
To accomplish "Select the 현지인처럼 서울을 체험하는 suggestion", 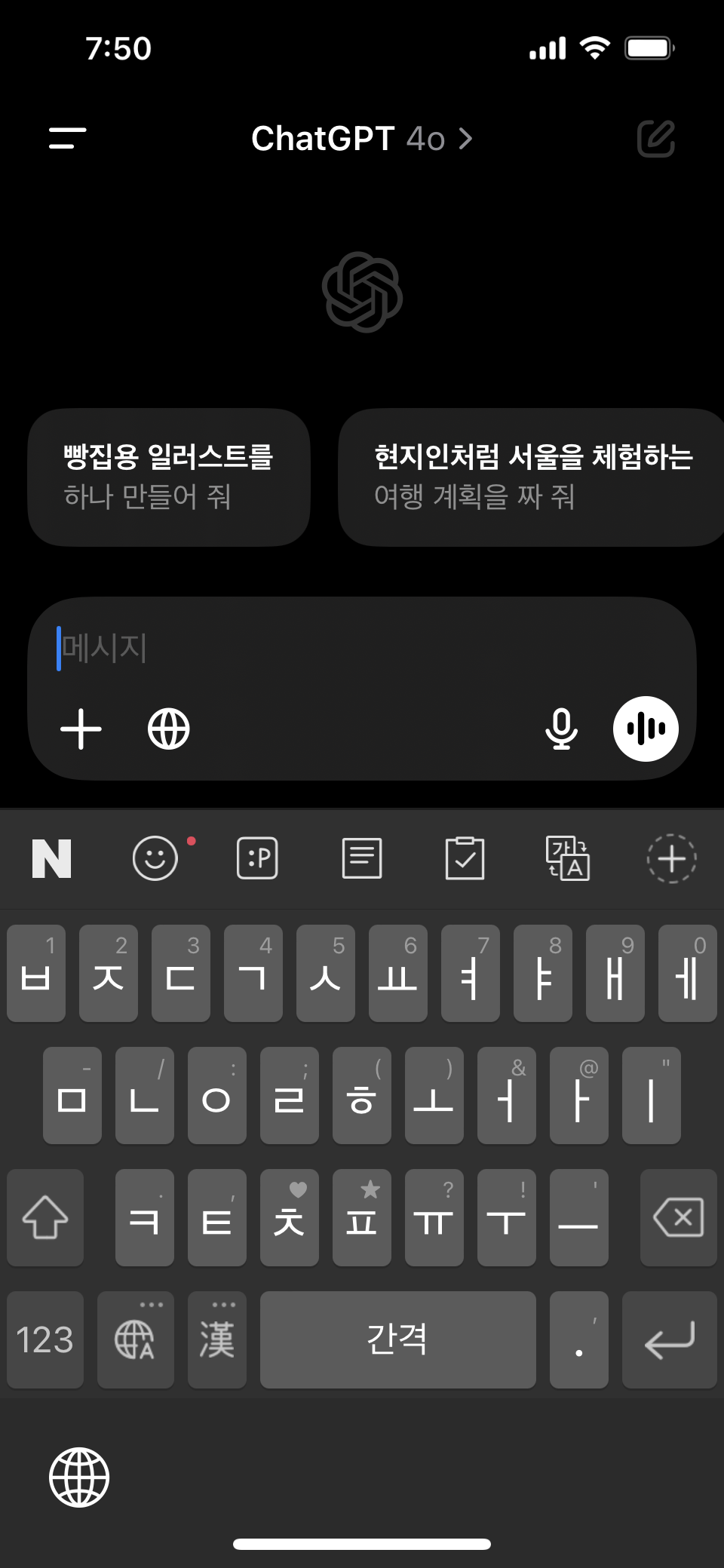I will (x=531, y=477).
